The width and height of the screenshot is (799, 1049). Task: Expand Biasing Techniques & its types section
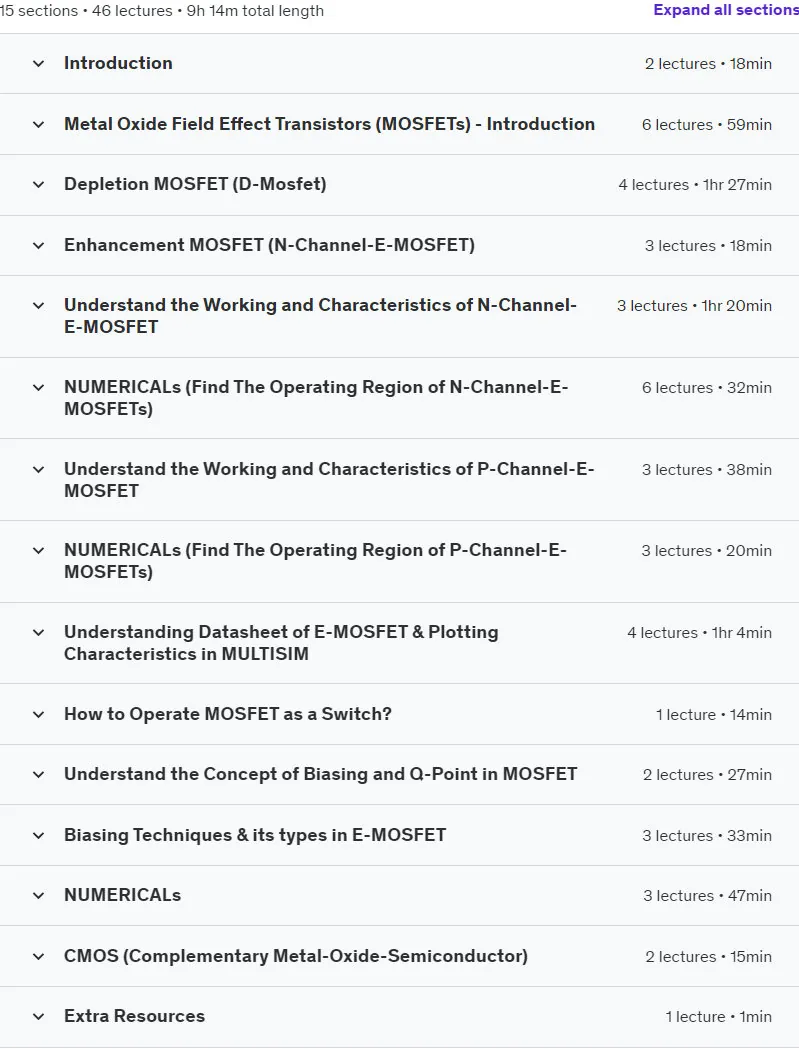pyautogui.click(x=400, y=836)
